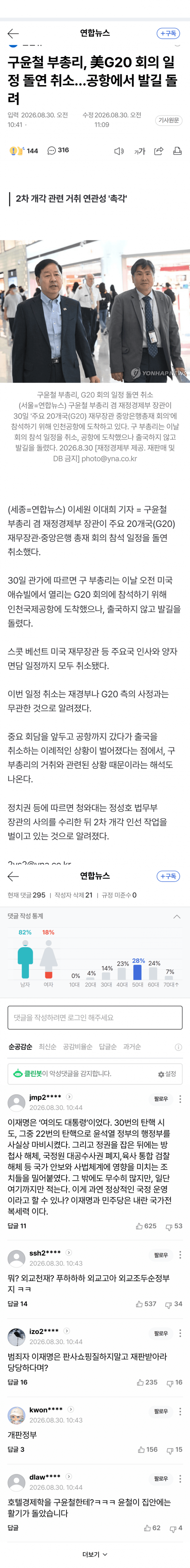The height and width of the screenshot is (1568, 190).
Task: Listen to the article with the speaker icon
Action: pos(119,151)
